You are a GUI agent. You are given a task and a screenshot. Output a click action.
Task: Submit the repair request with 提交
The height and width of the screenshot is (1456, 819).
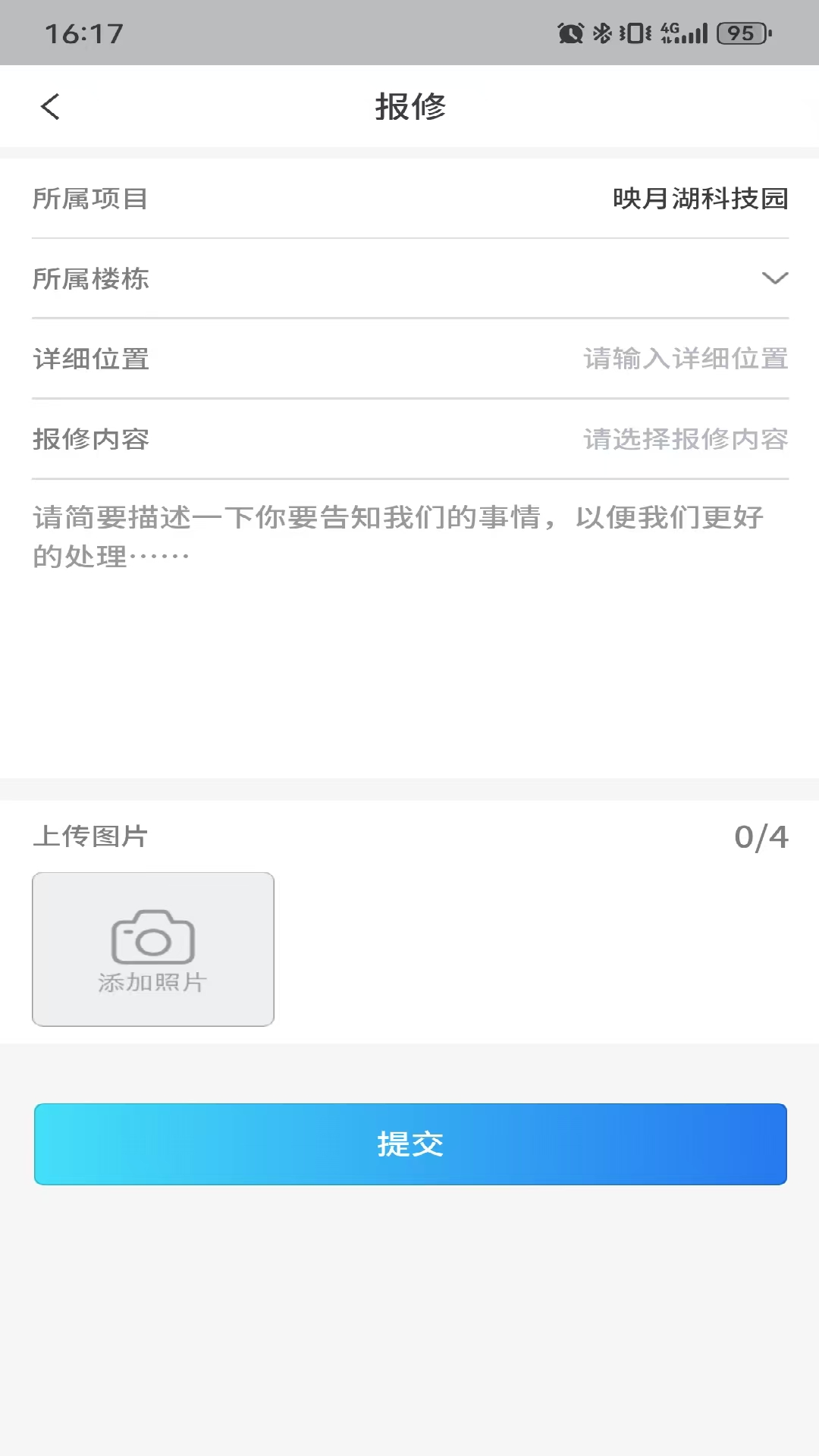point(409,1144)
